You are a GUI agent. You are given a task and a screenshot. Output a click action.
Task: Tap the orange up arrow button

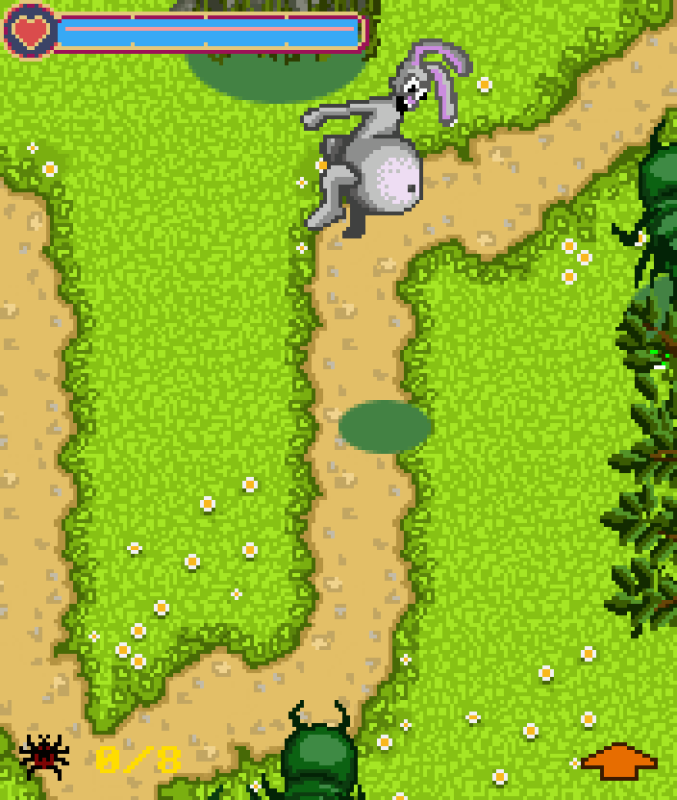coord(619,761)
